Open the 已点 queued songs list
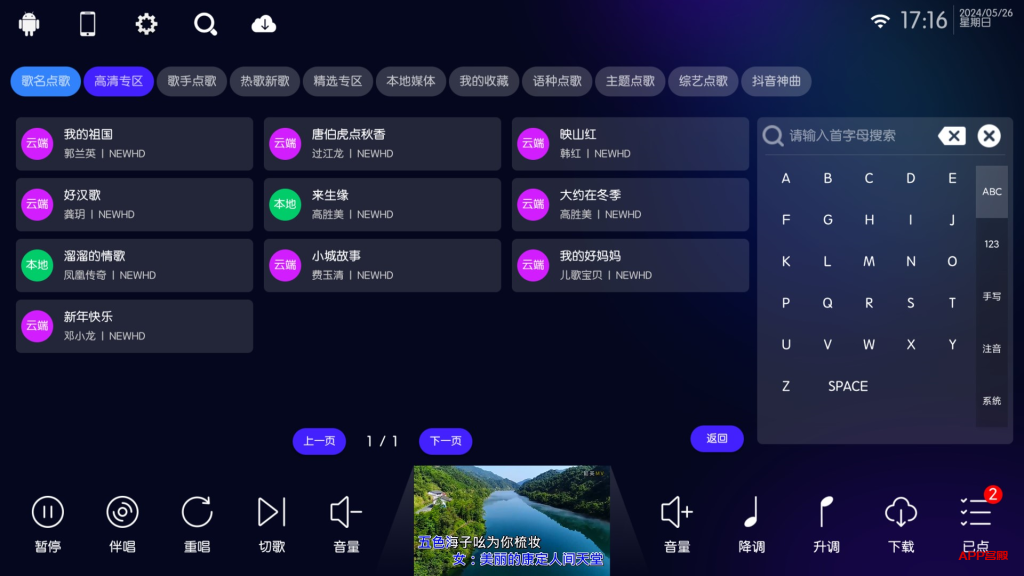Screen dimensions: 1024x576 (x=975, y=523)
